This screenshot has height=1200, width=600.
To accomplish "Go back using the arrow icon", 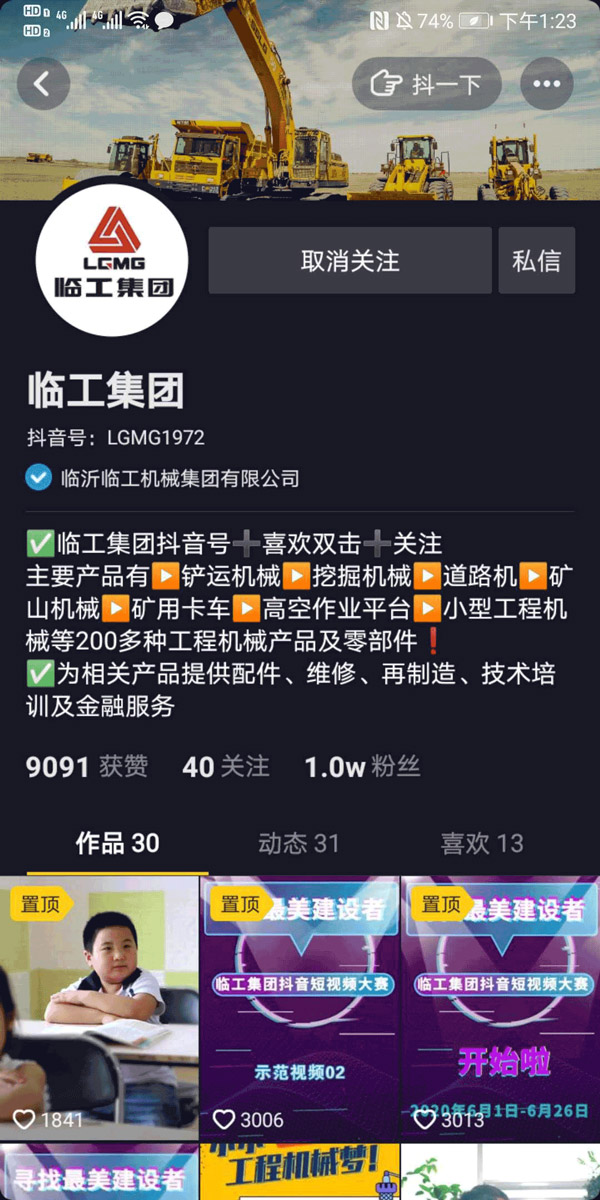I will [43, 84].
